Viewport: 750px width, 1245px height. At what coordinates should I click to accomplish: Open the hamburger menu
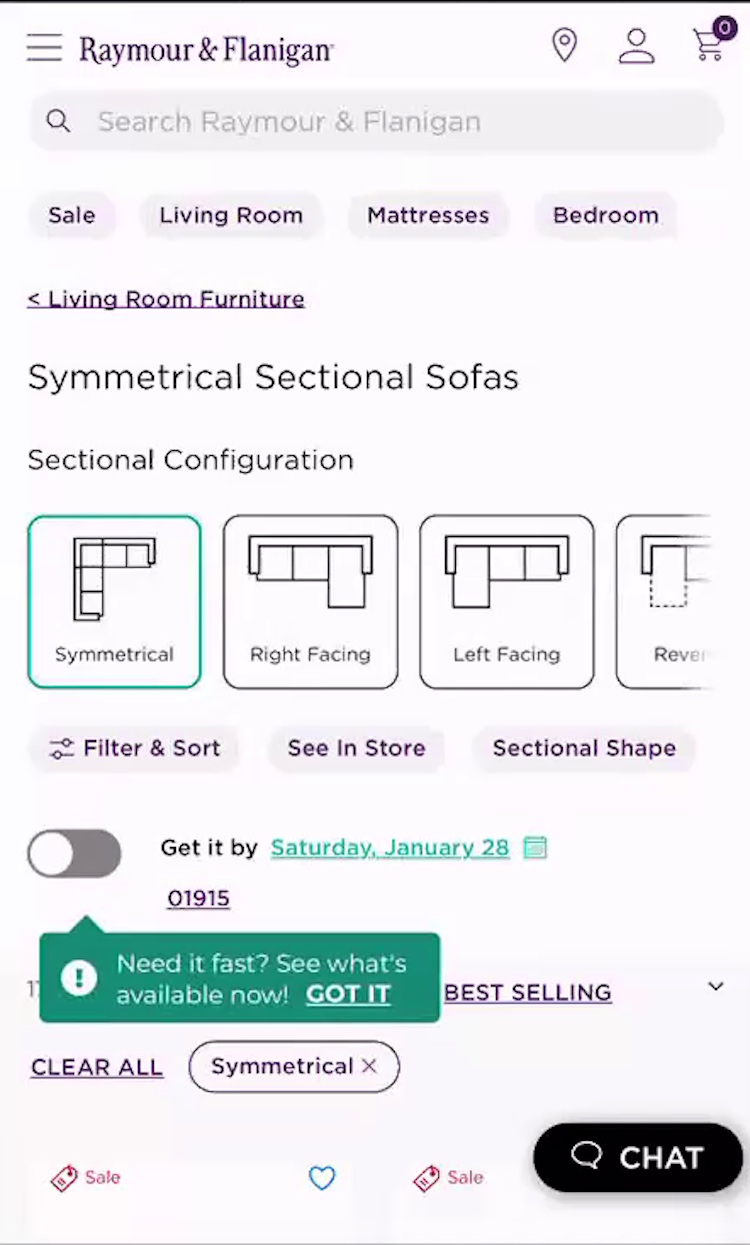coord(44,47)
